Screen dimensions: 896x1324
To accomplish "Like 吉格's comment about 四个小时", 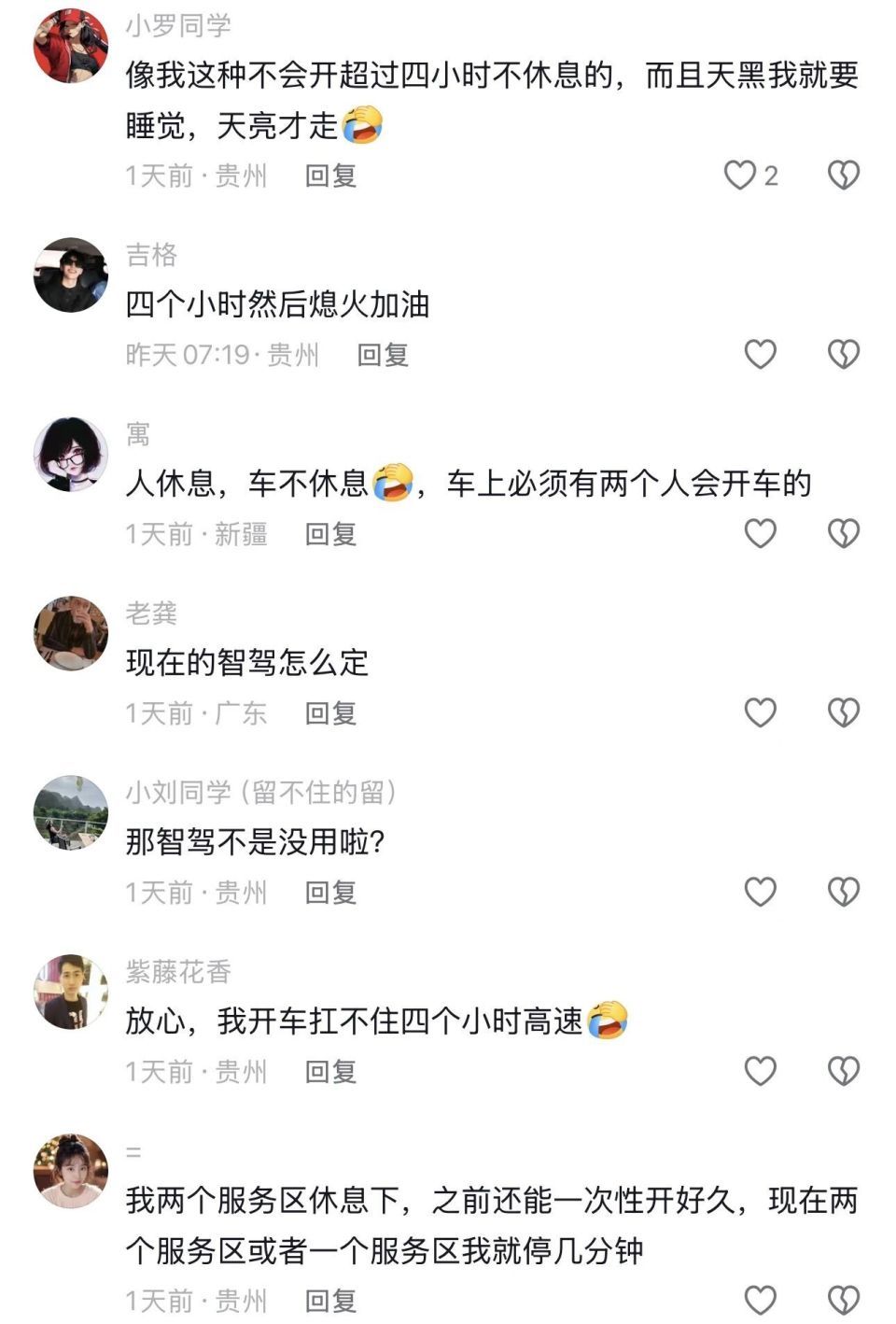I will pos(760,355).
